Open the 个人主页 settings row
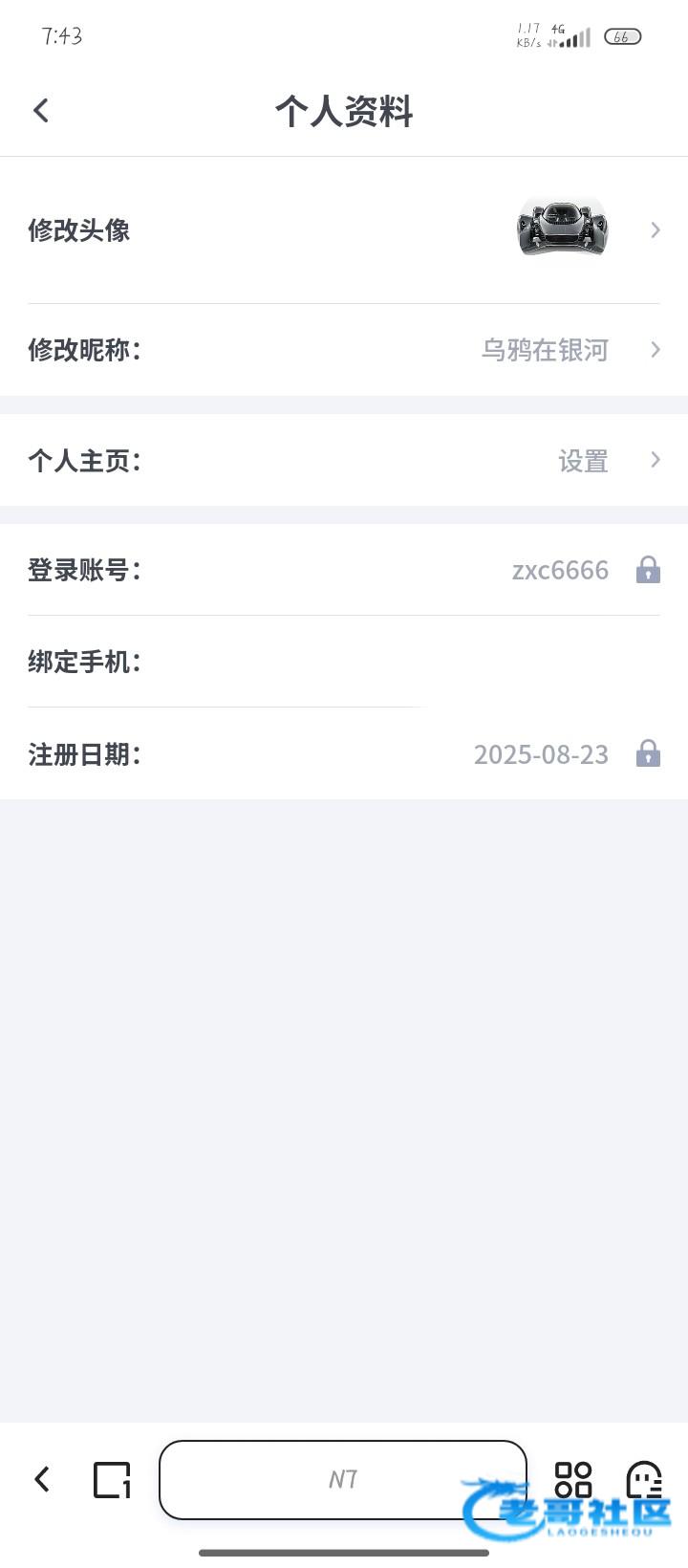 coord(344,461)
